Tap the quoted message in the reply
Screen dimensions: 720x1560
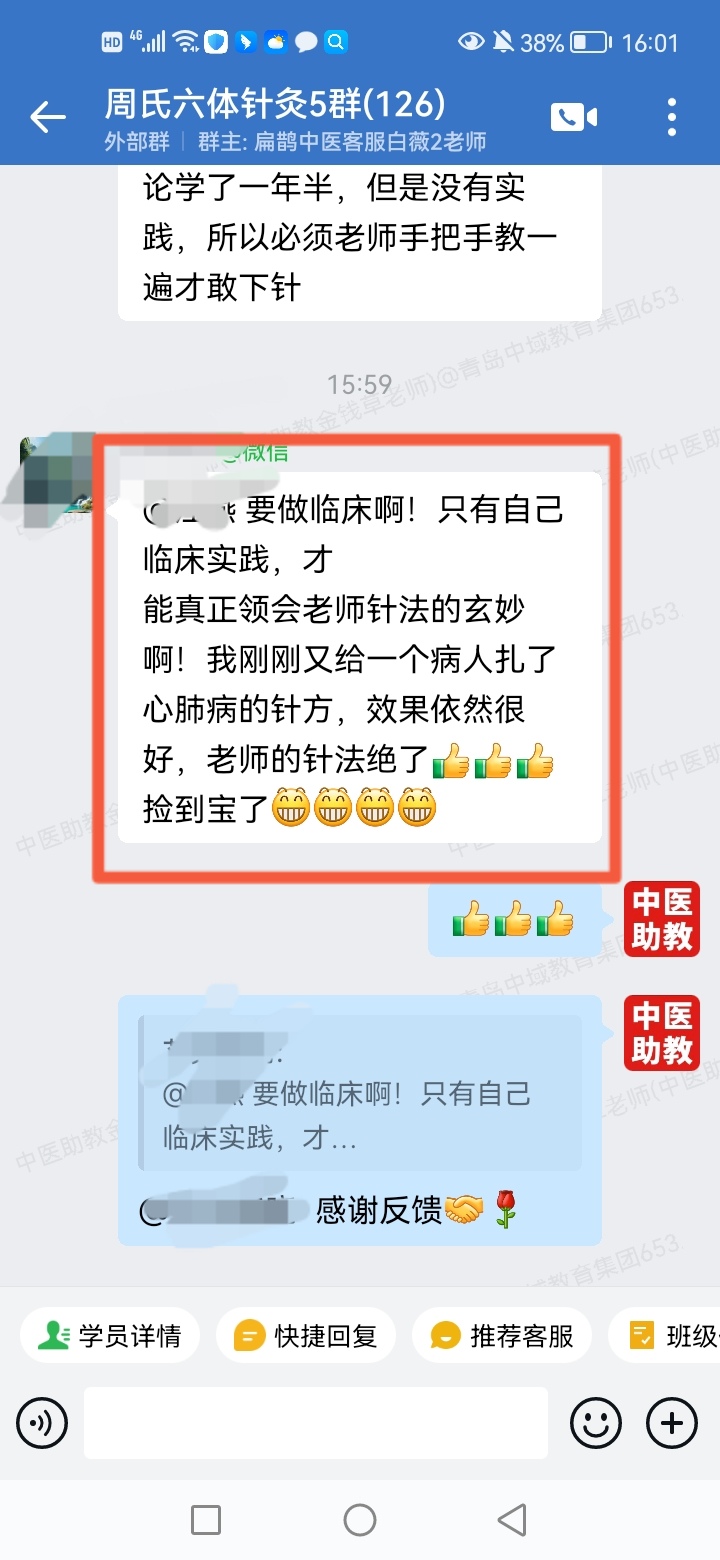tap(360, 1093)
